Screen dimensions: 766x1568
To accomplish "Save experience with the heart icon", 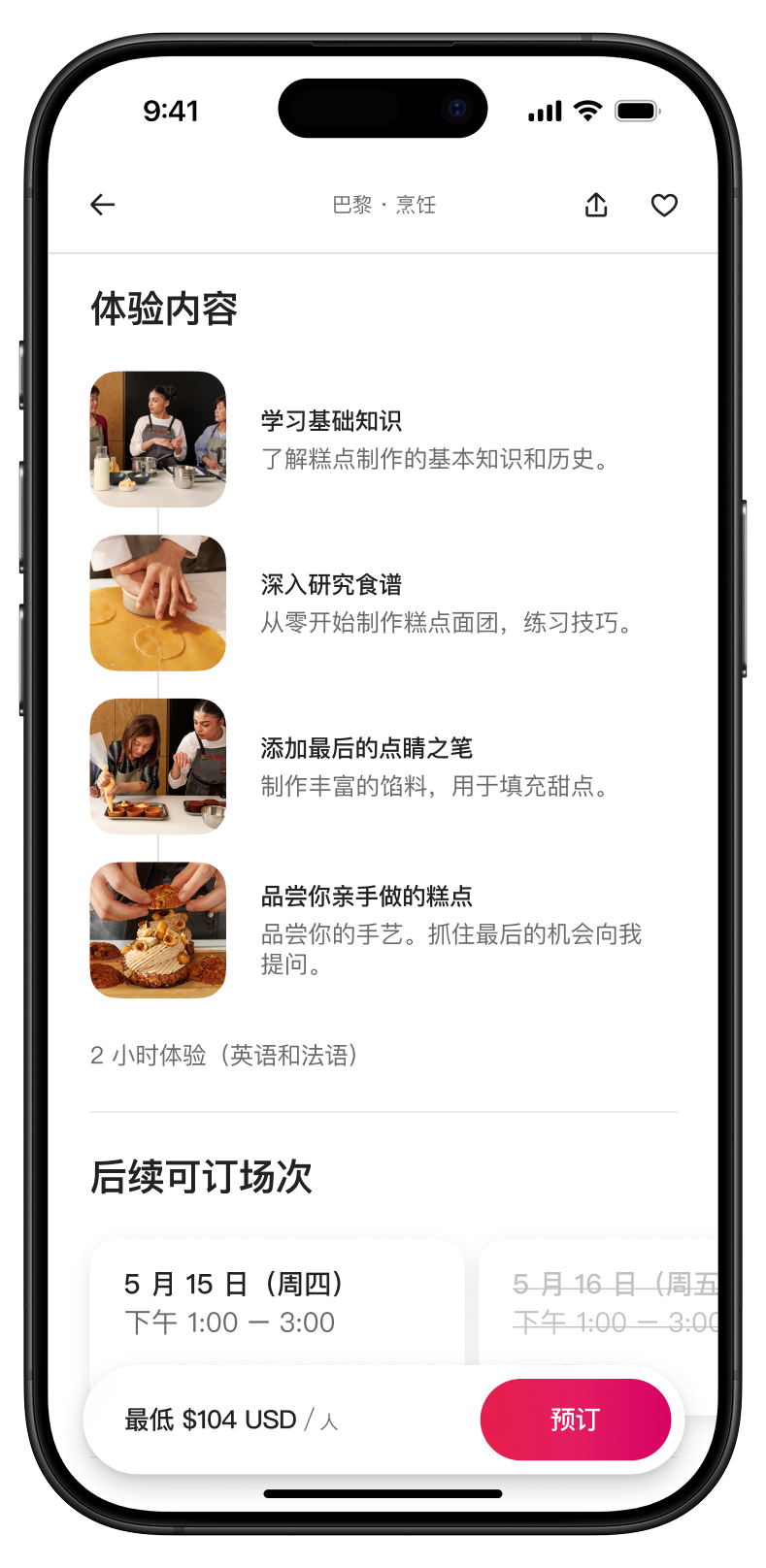I will [664, 205].
